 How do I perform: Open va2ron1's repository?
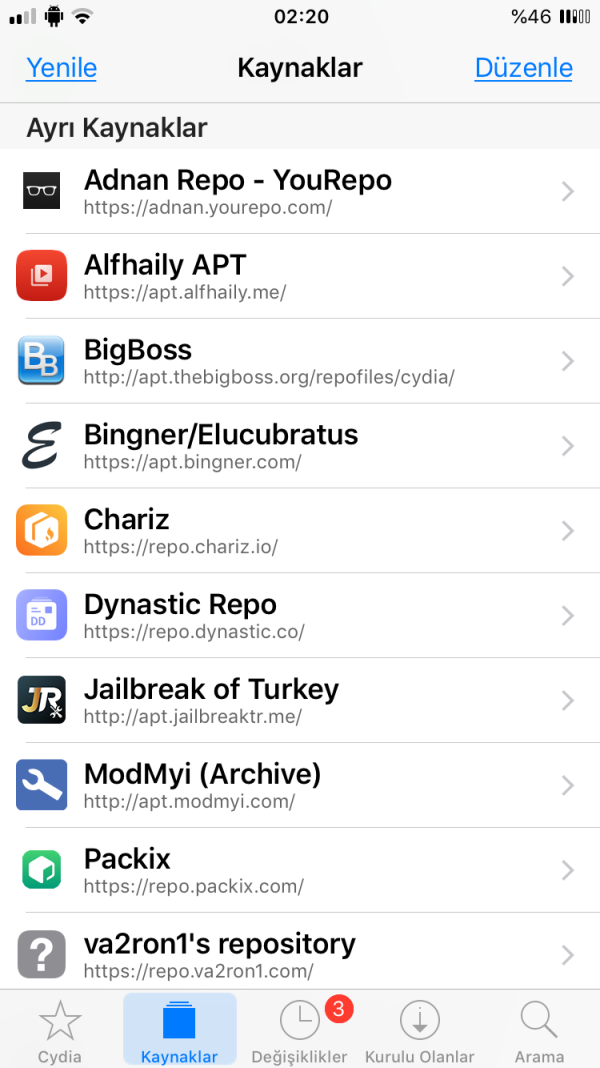click(300, 953)
